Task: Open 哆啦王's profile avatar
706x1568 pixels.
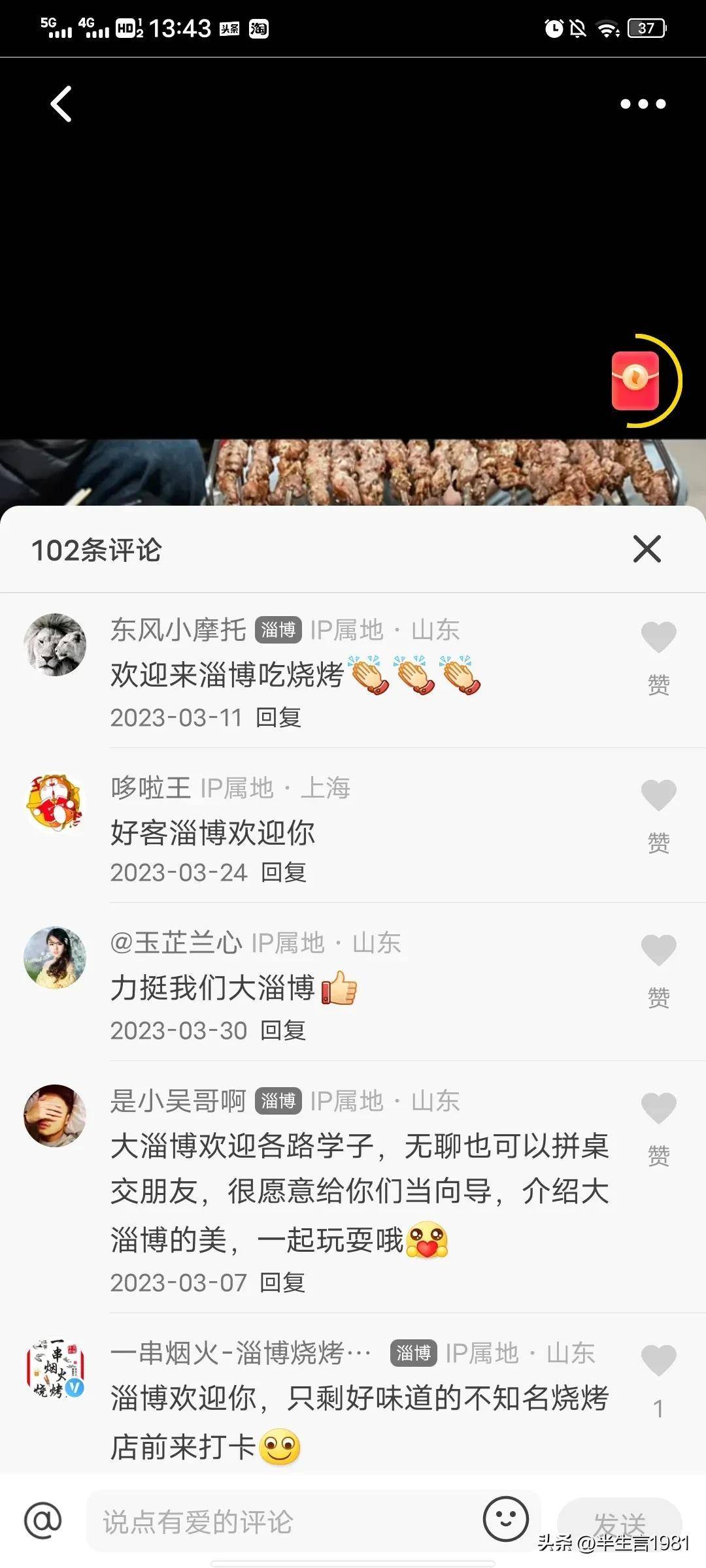Action: pos(55,803)
